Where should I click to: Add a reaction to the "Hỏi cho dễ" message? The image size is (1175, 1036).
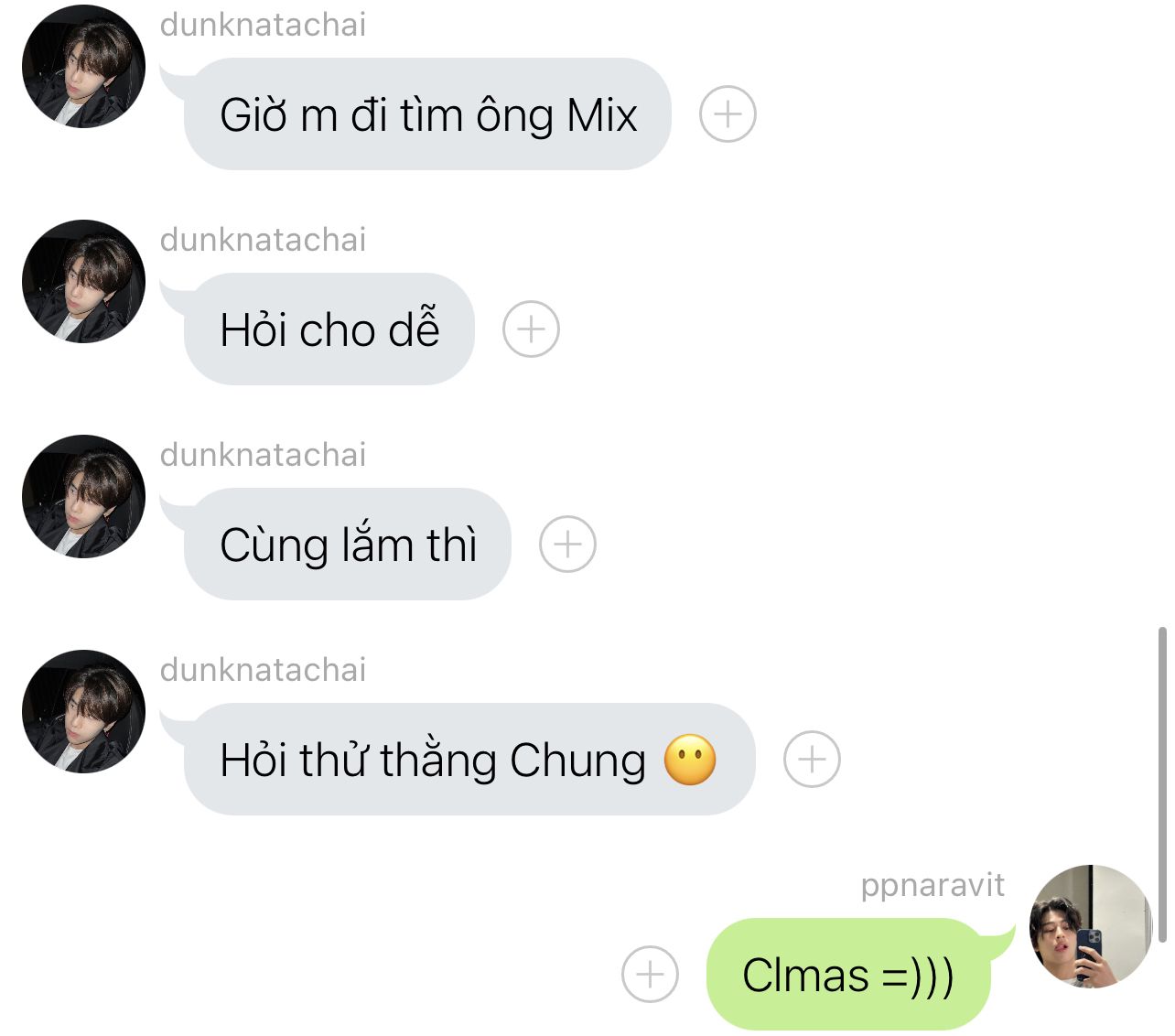pos(531,329)
